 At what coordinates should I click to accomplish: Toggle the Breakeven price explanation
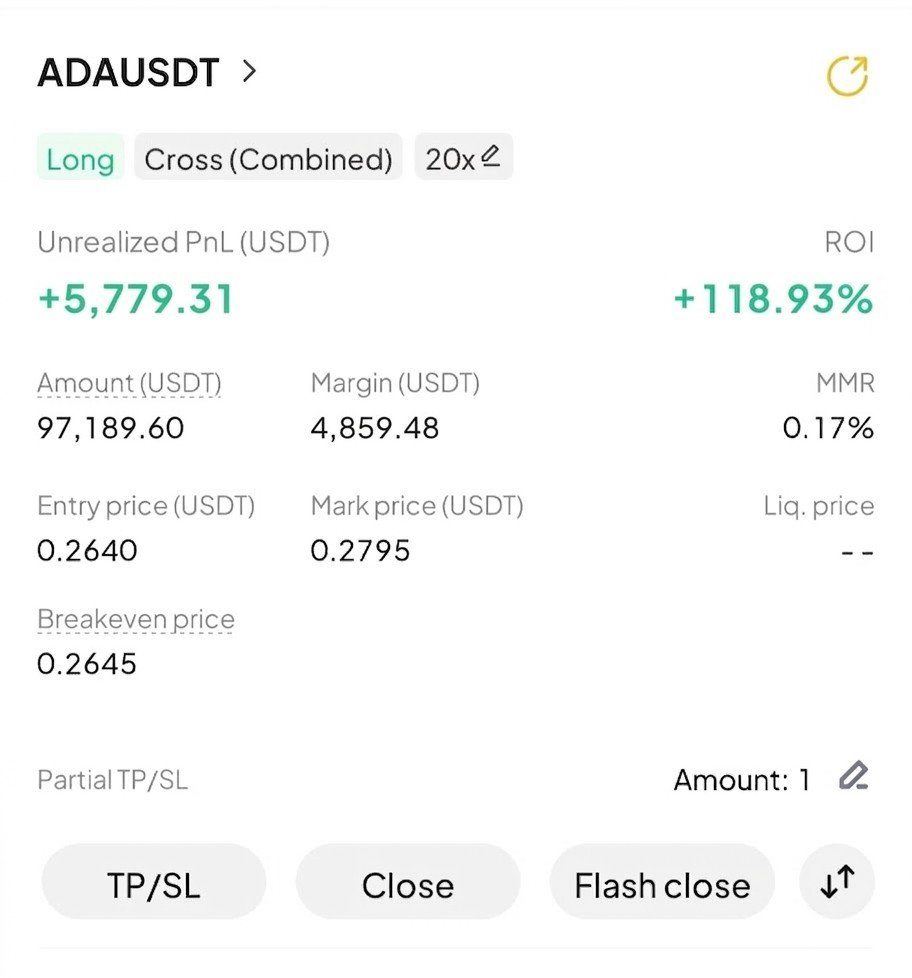pyautogui.click(x=135, y=619)
